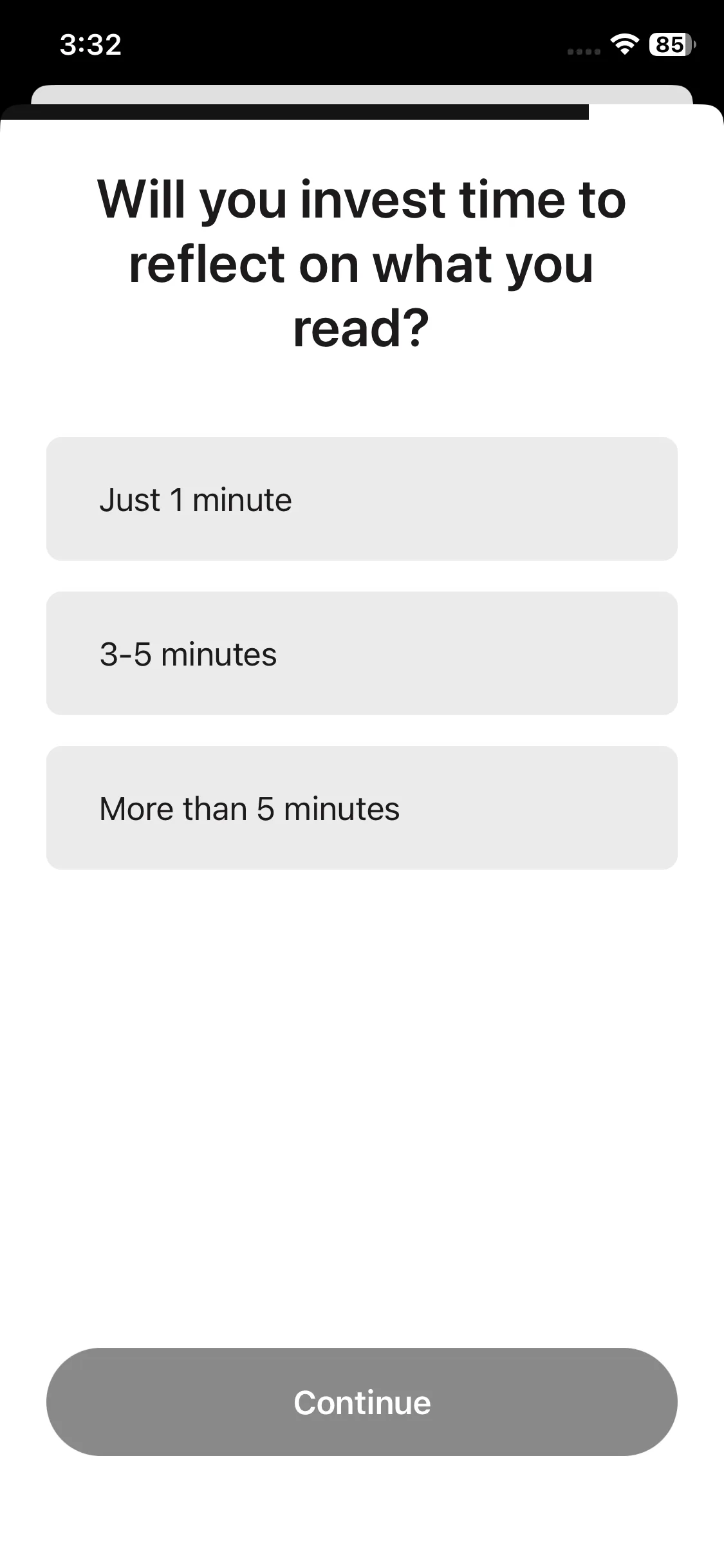724x1568 pixels.
Task: Choose 3-5 minutes
Action: pyautogui.click(x=362, y=653)
